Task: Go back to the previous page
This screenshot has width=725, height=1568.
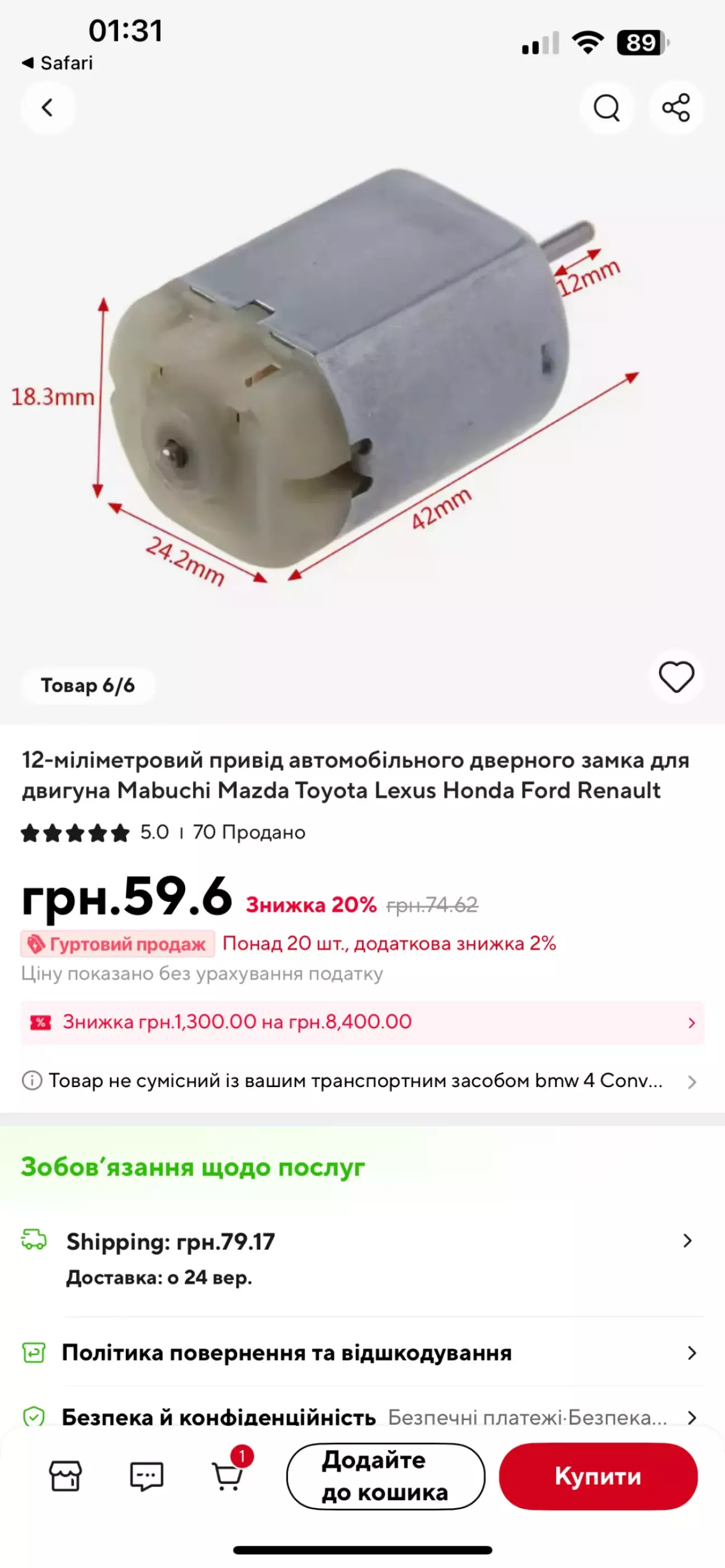Action: 48,108
